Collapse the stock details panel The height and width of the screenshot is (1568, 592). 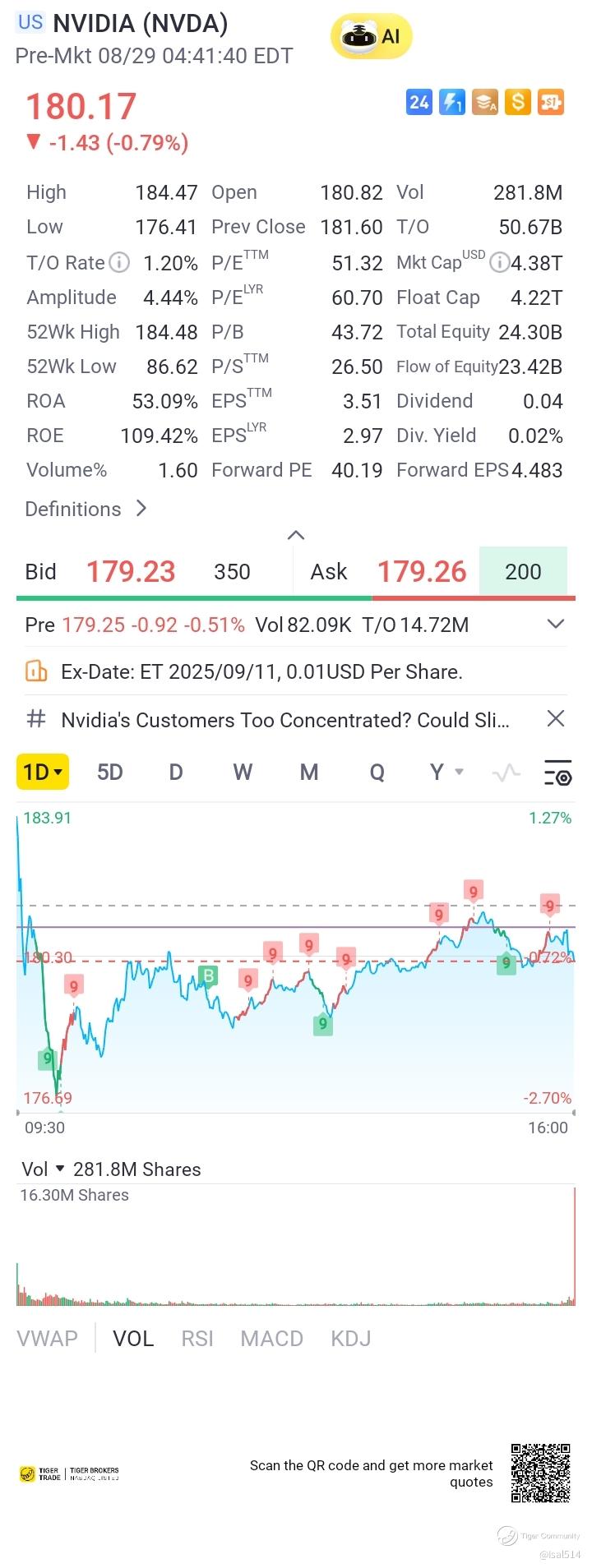pos(296,535)
